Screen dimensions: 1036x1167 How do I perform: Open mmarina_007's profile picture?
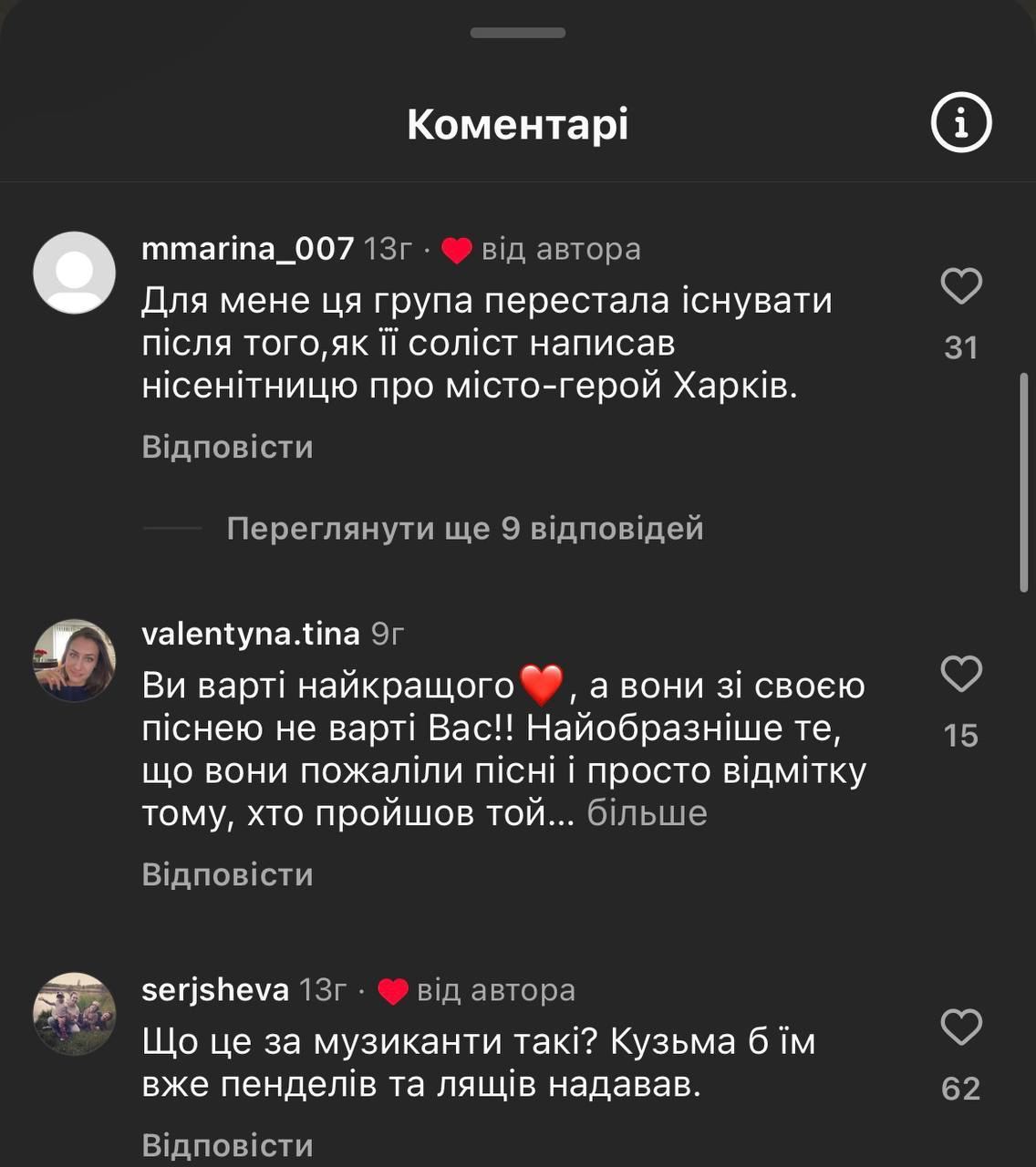[74, 273]
